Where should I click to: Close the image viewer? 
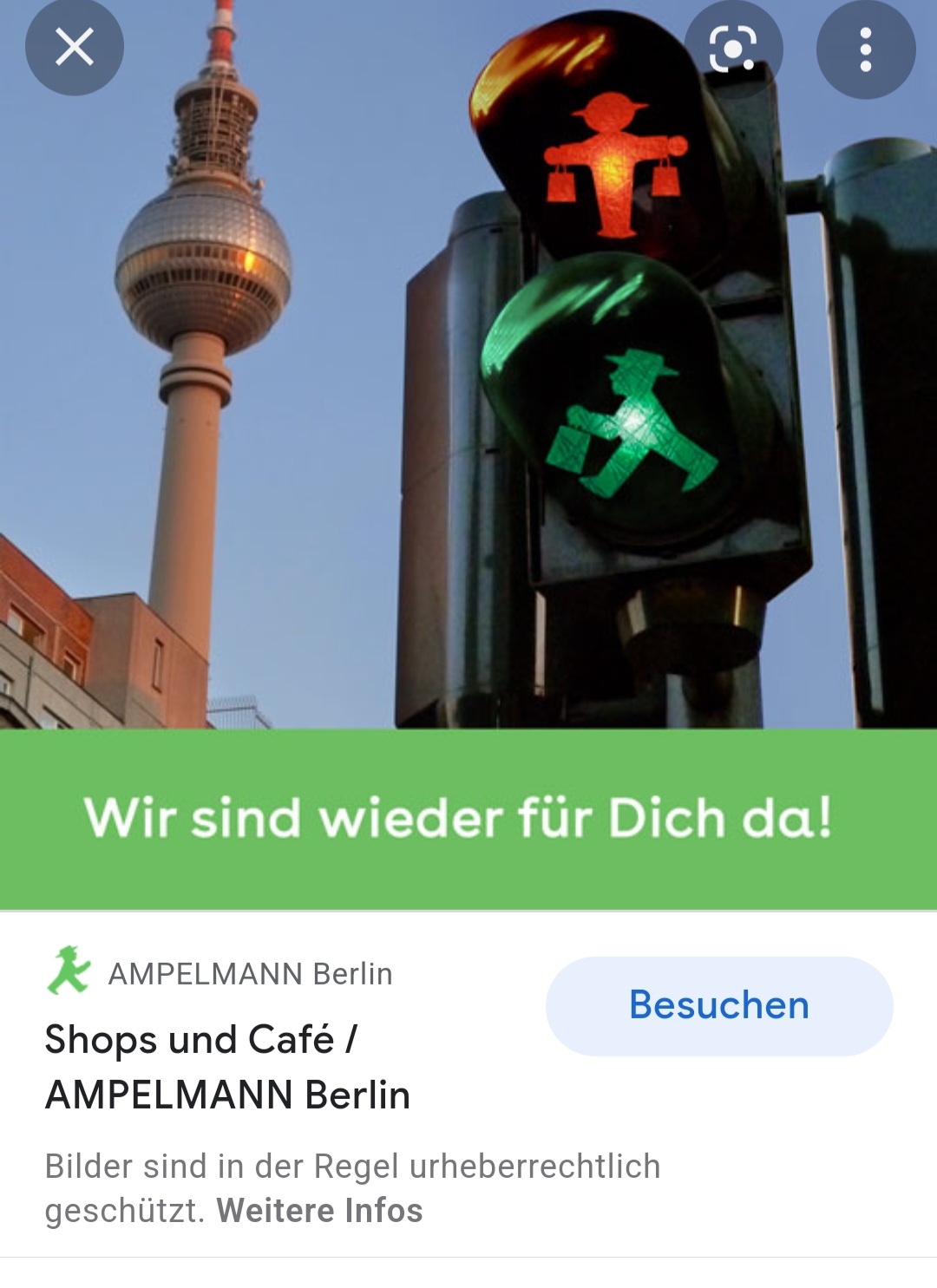pos(75,47)
